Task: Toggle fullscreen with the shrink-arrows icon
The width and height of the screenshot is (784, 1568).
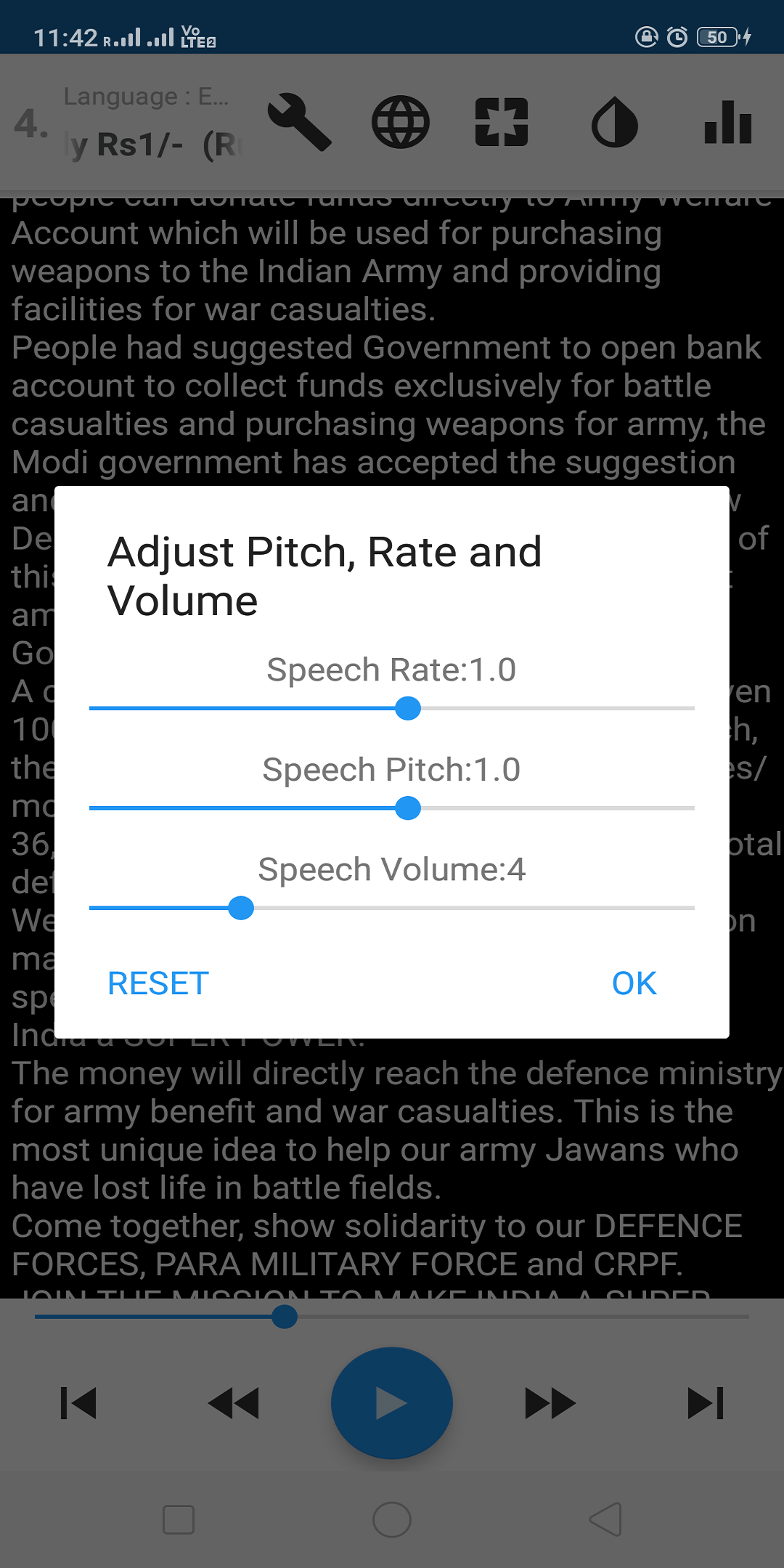Action: click(500, 122)
